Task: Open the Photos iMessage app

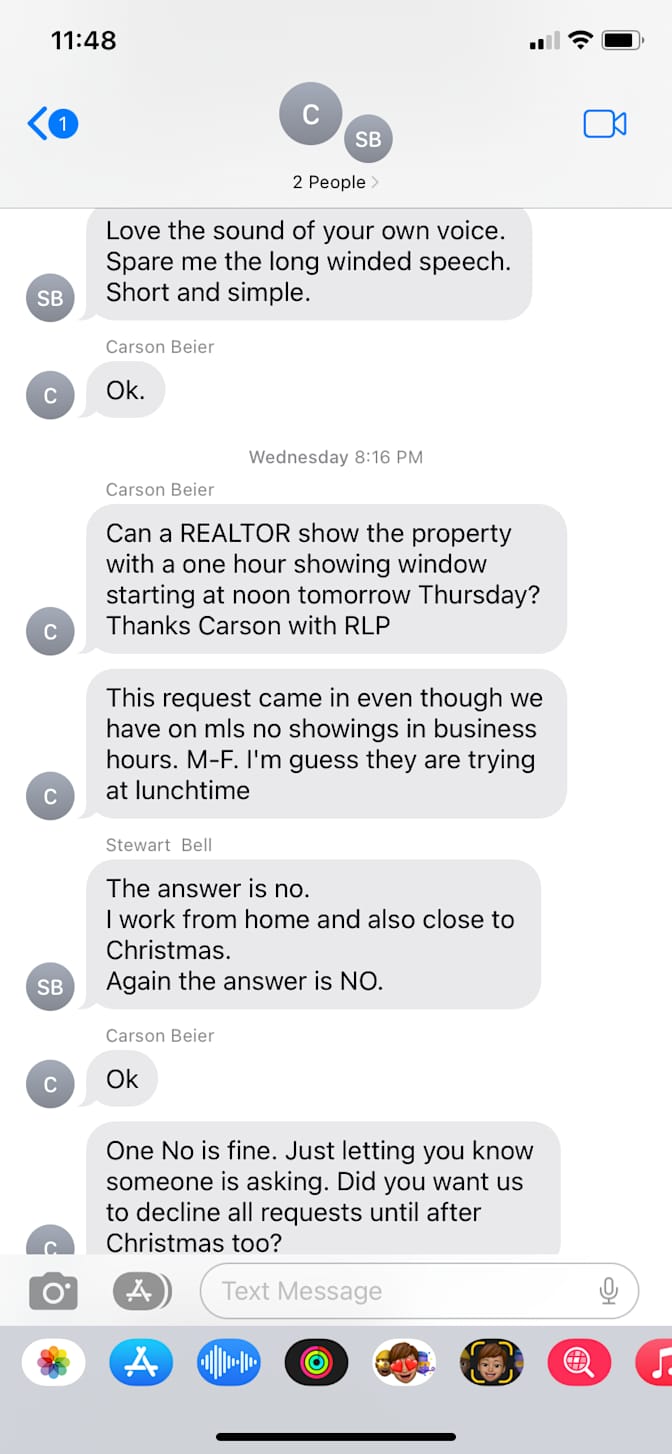Action: [53, 1362]
